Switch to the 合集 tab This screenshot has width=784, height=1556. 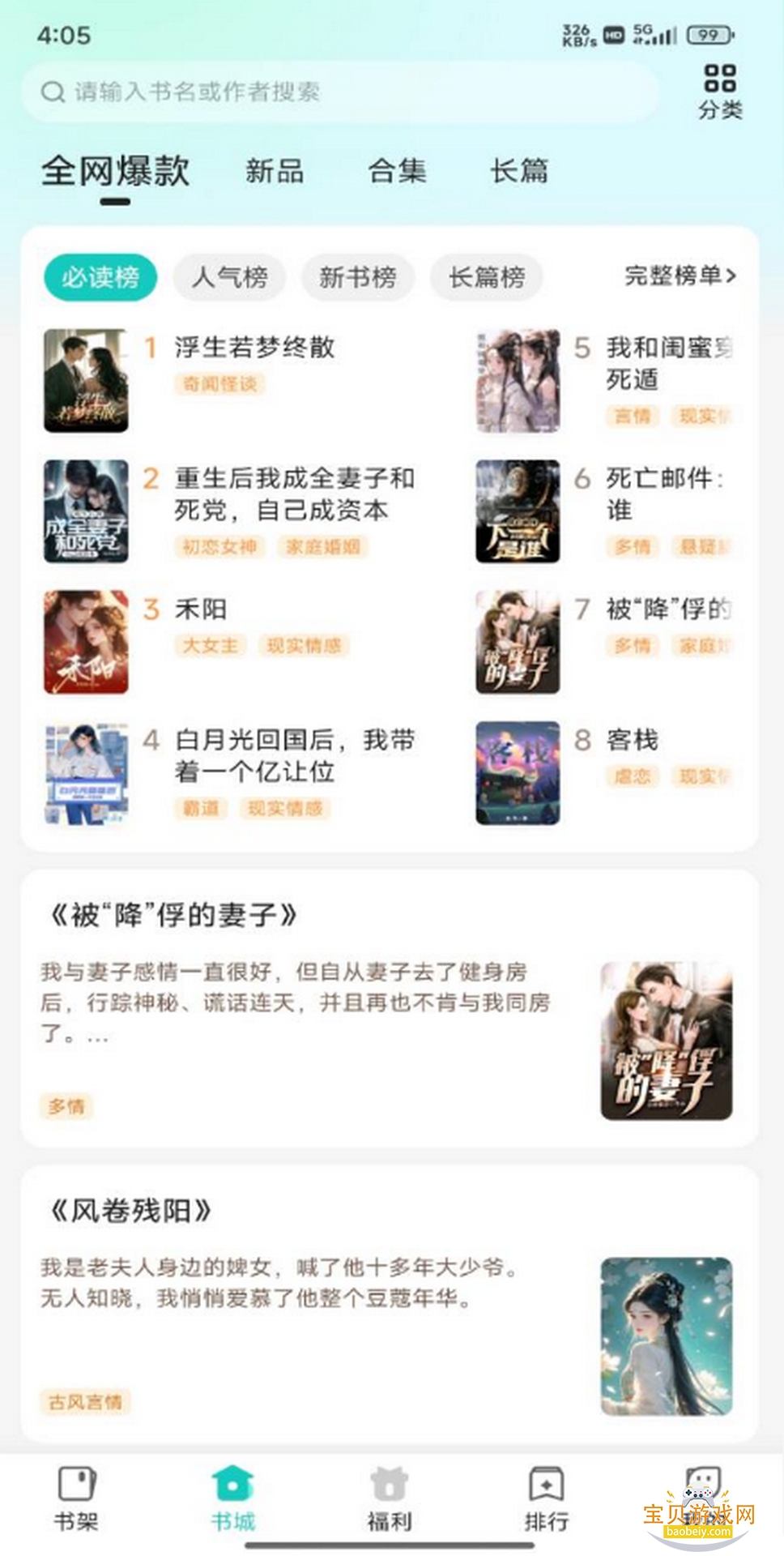pos(397,171)
